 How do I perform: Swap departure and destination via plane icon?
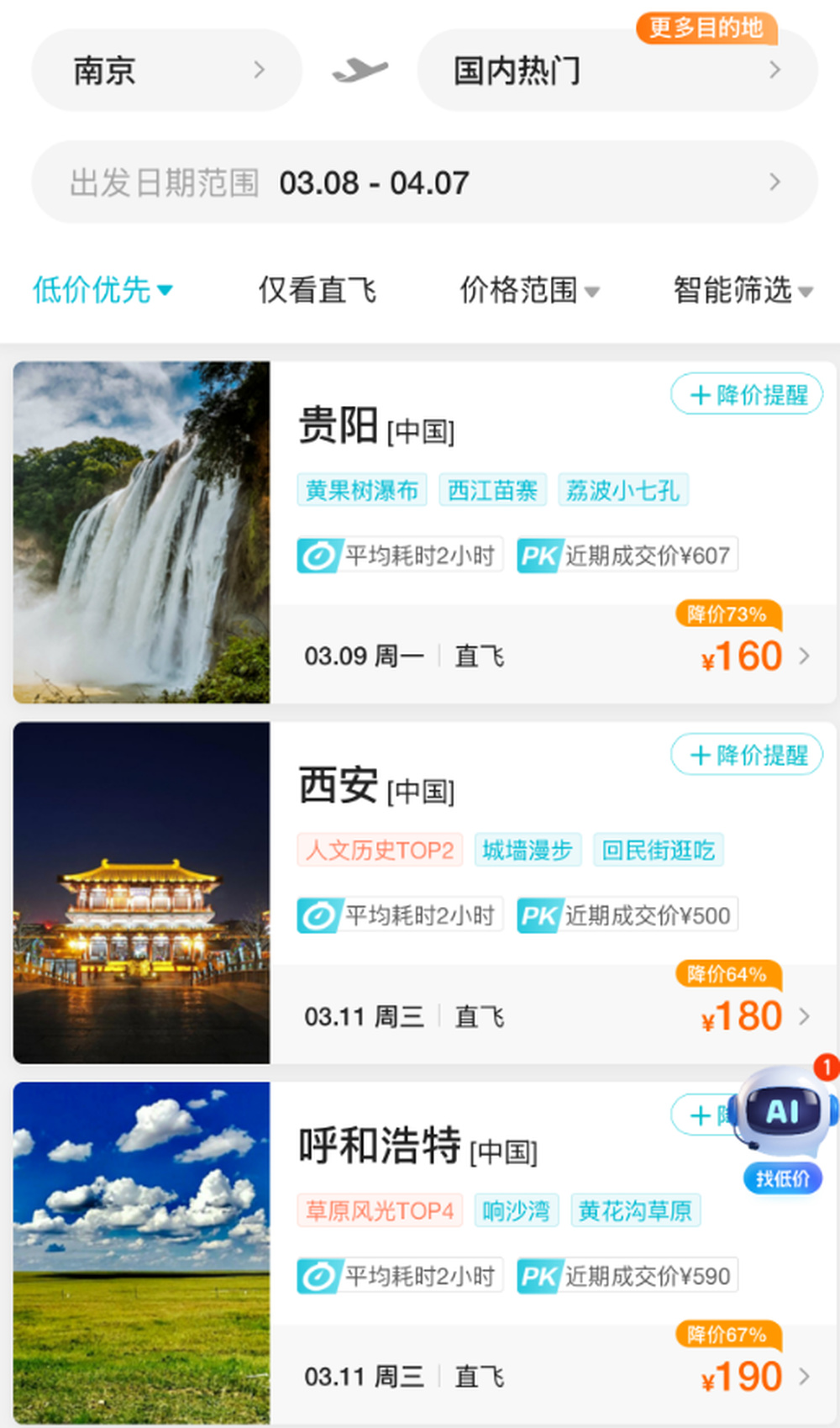(360, 71)
